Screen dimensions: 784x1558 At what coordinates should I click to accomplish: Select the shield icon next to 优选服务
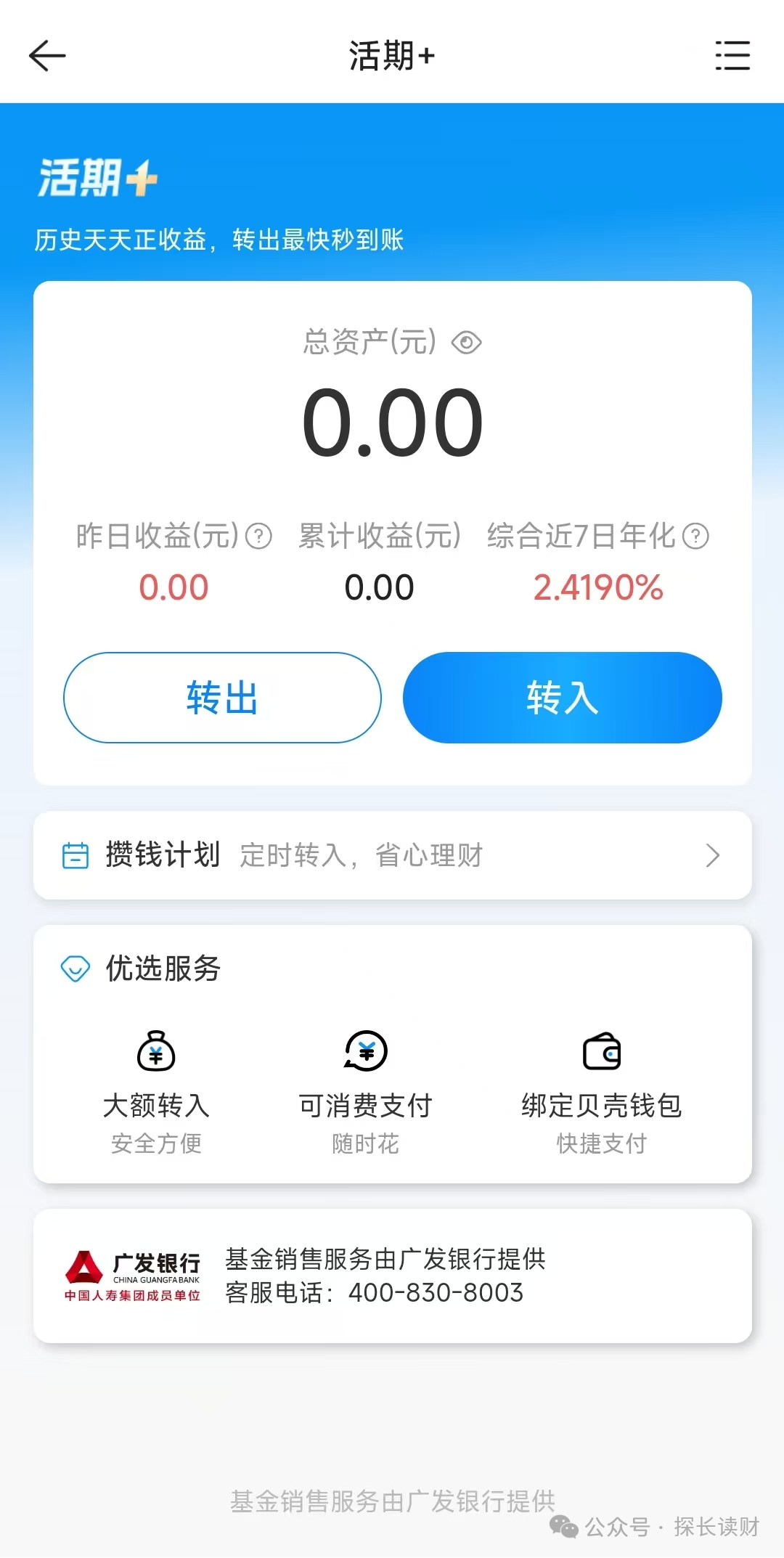[75, 968]
